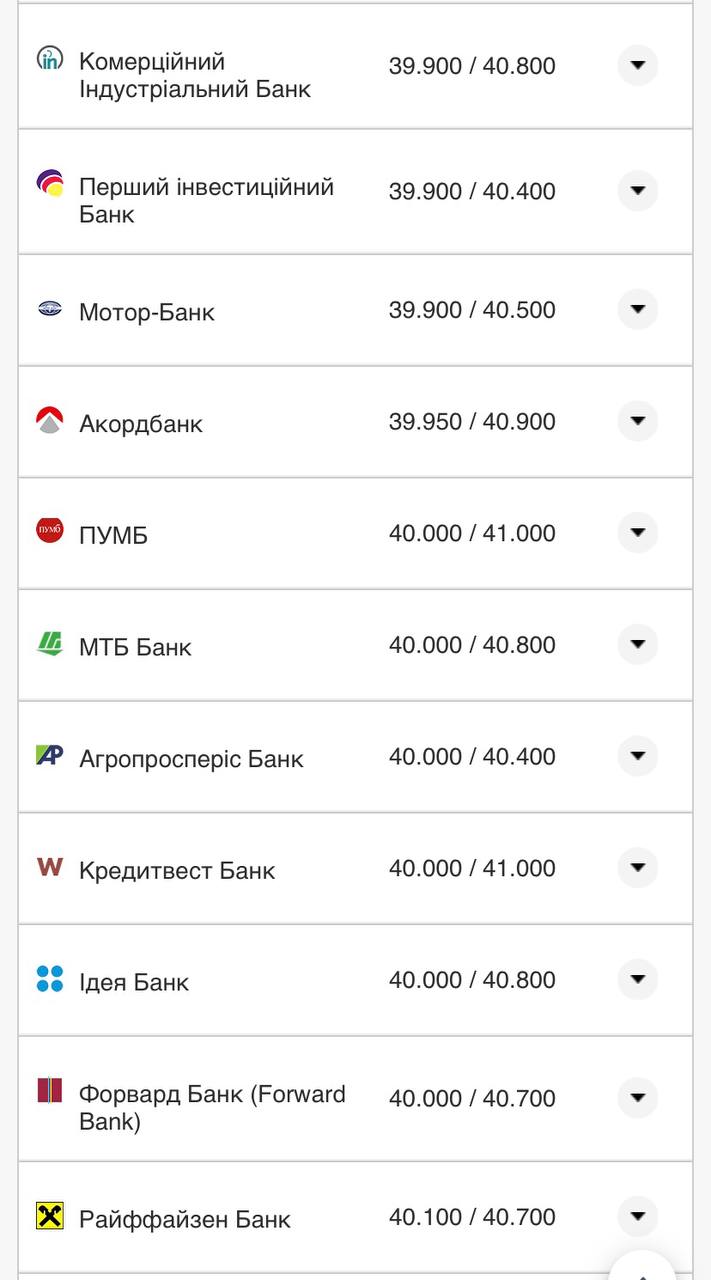Expand Форвард Банк (Forward Bank) row

click(637, 1098)
